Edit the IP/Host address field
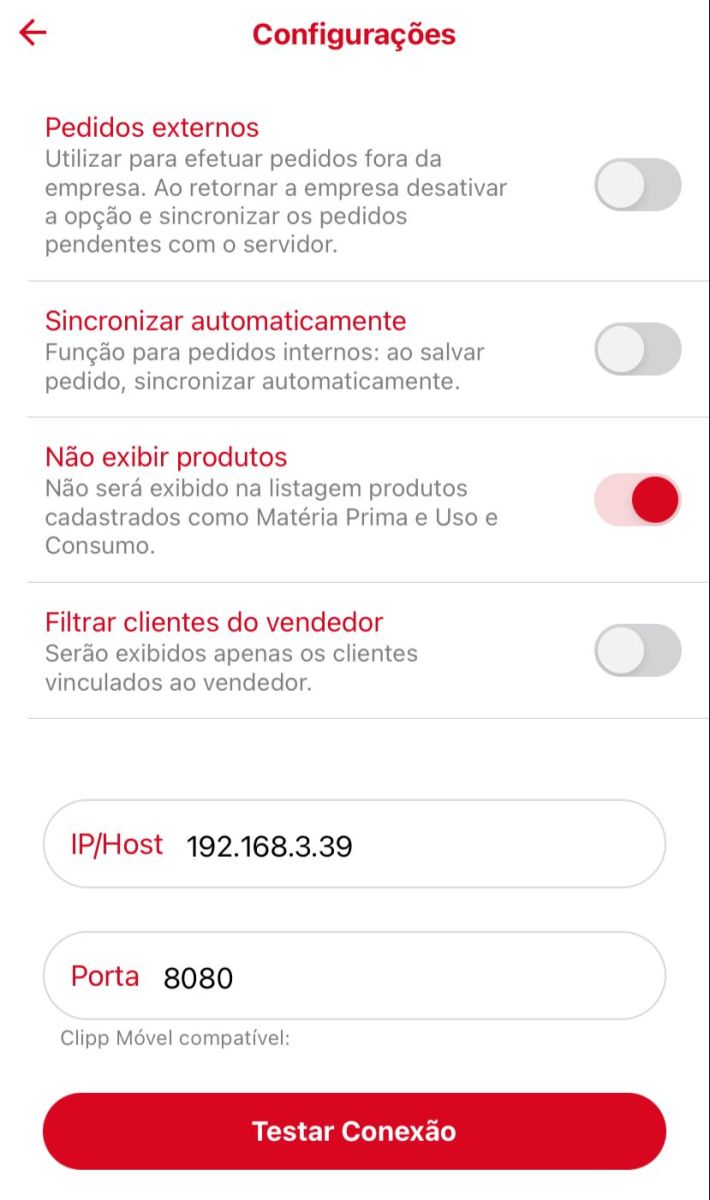Viewport: 710px width, 1200px height. point(400,846)
